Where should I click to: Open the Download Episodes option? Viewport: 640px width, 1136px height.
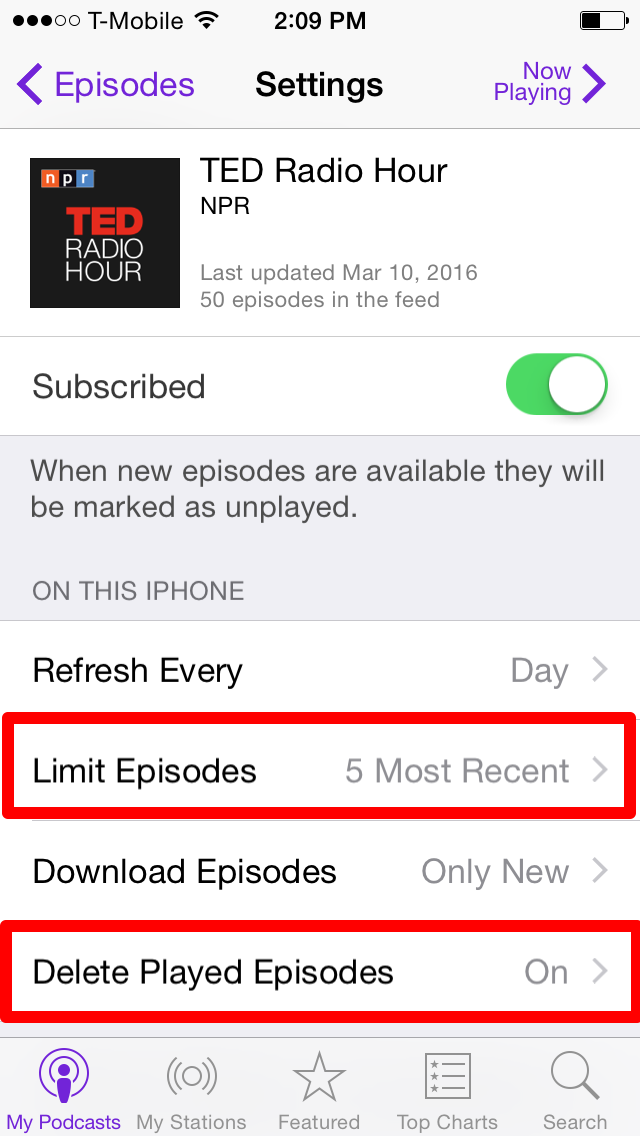320,871
